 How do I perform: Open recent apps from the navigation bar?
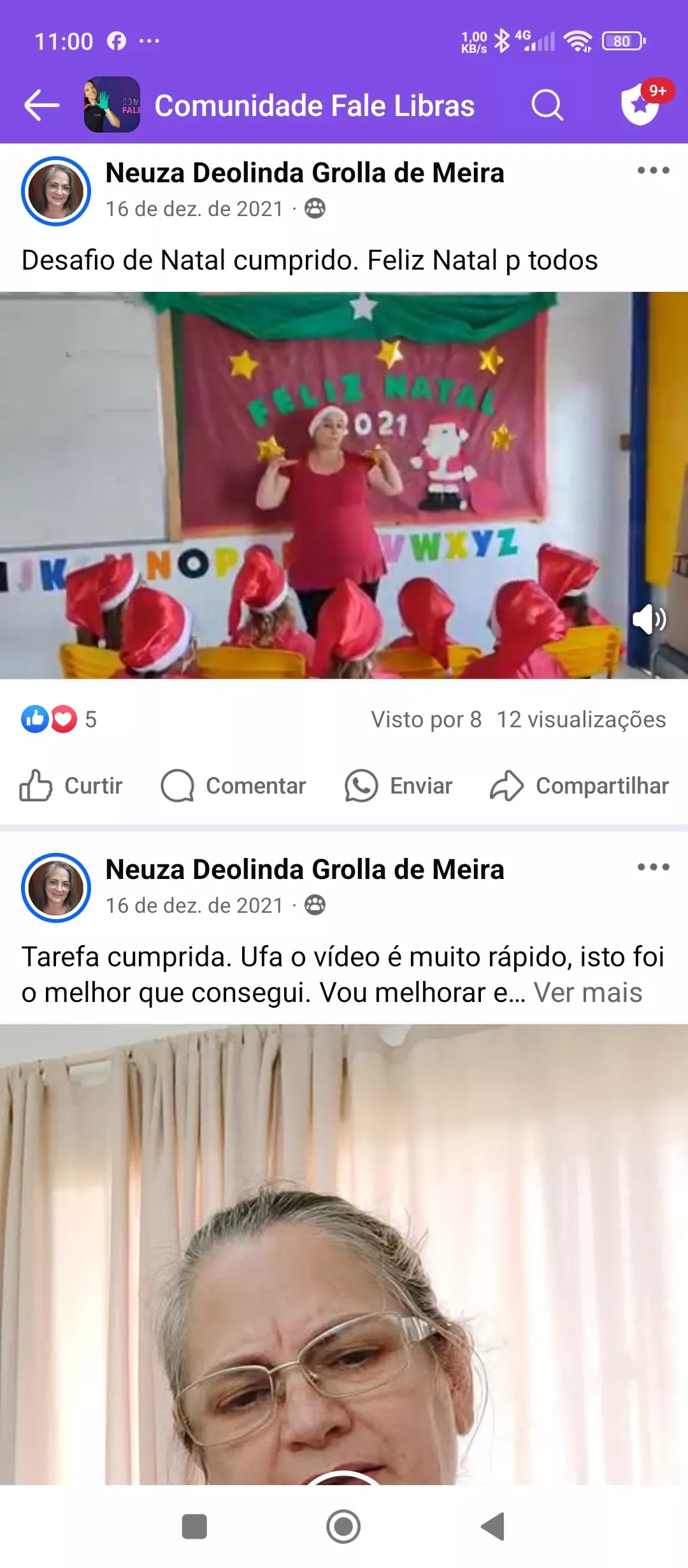point(194,1527)
